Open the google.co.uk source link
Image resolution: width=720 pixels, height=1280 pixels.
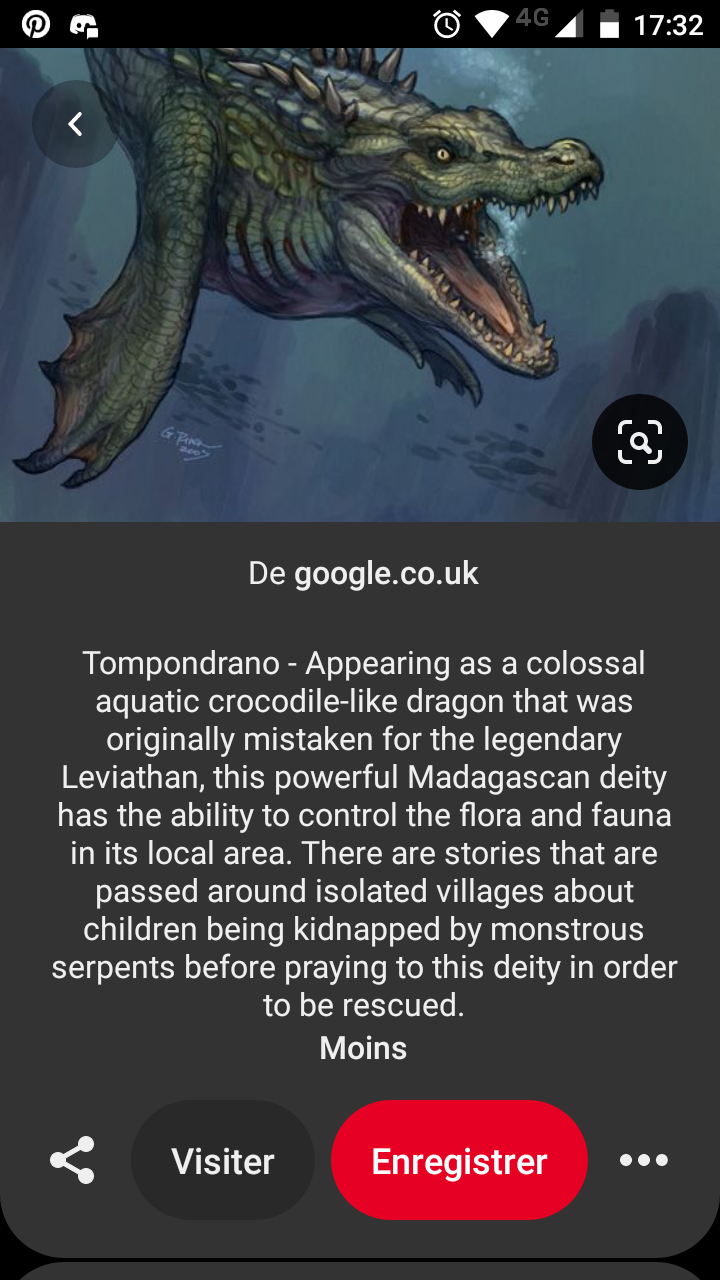(x=386, y=574)
